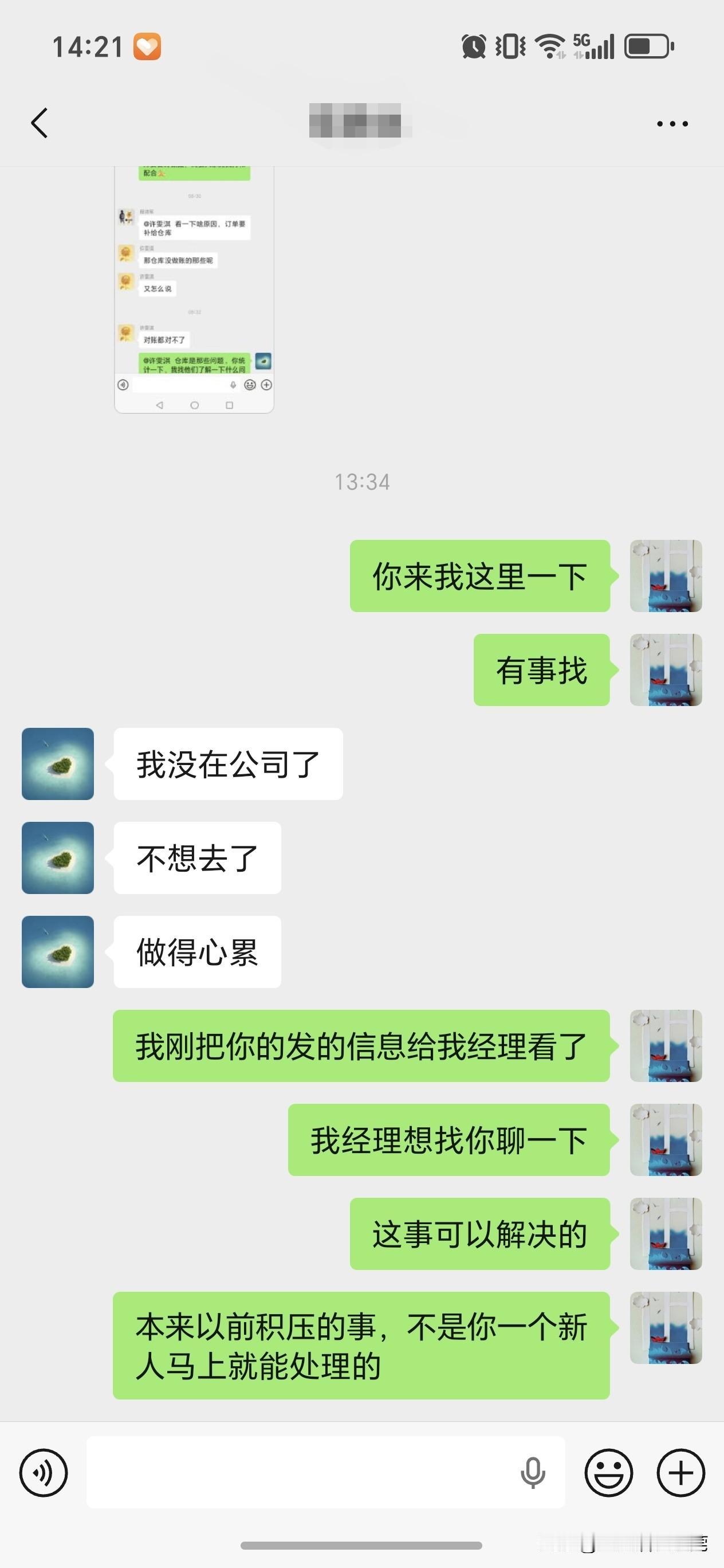Tap the vibrate mode indicator in the status bar
724x1568 pixels.
coord(511,45)
